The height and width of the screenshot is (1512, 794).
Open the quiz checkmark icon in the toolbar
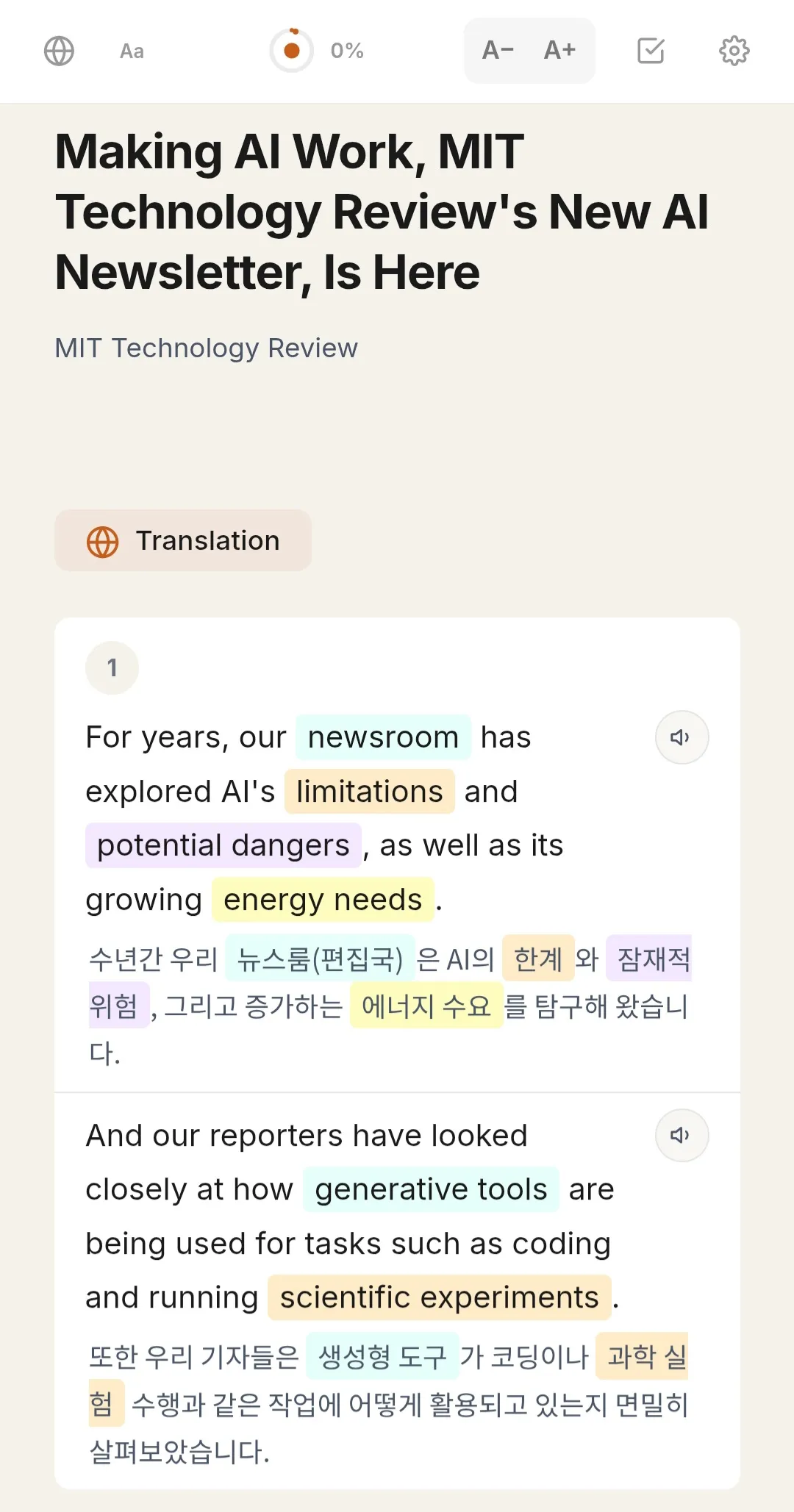click(x=650, y=50)
